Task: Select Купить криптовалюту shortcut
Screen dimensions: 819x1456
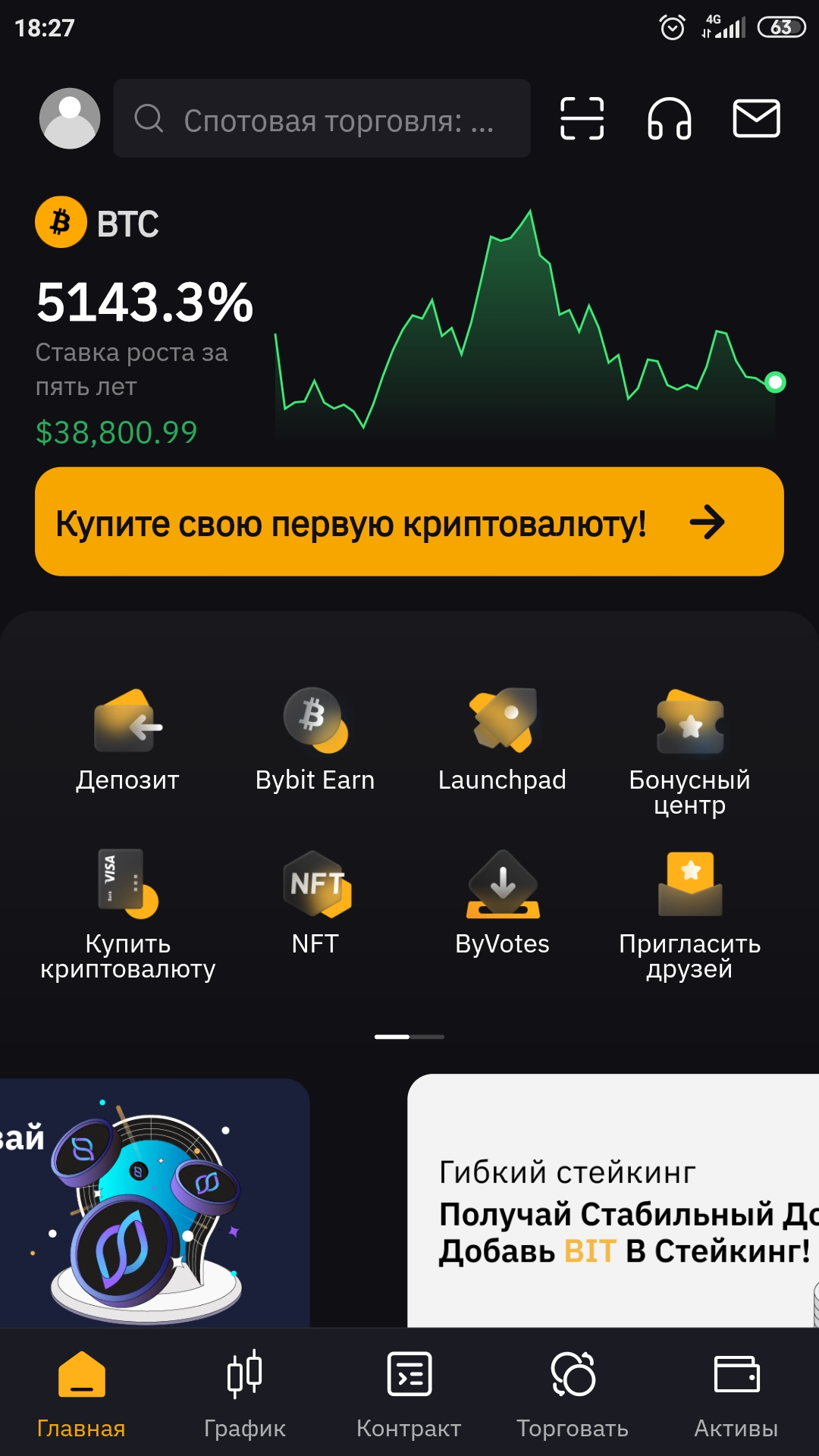Action: [x=127, y=914]
